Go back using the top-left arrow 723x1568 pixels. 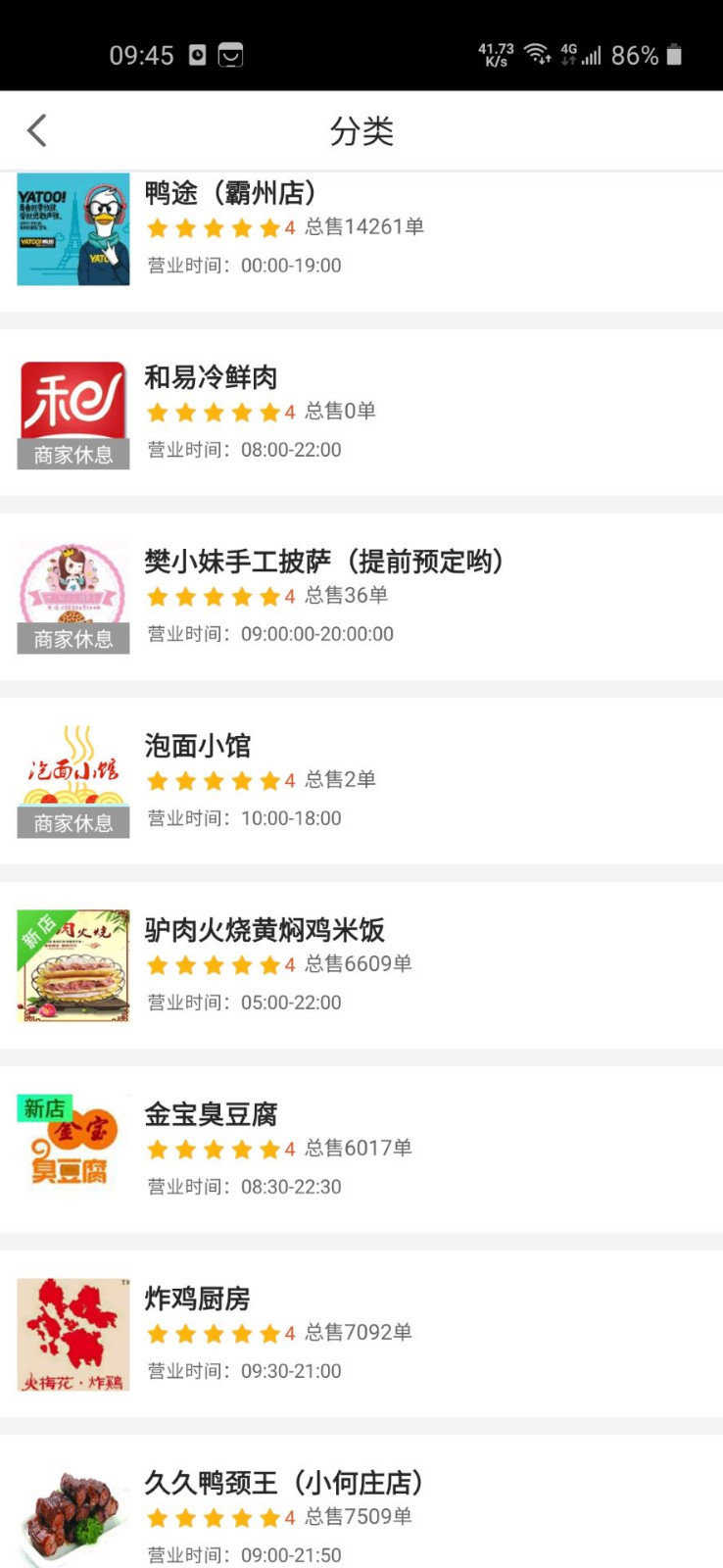37,130
